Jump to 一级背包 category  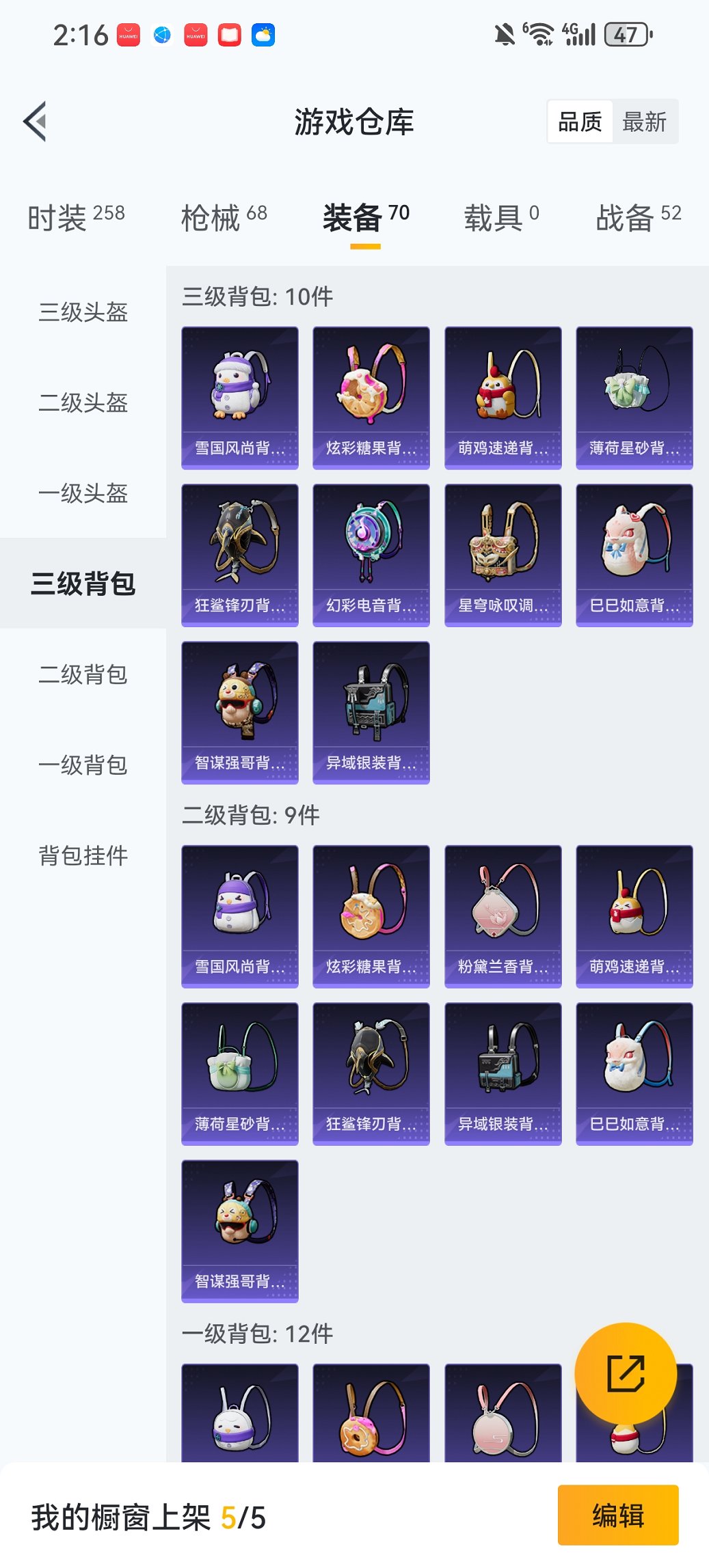pos(83,765)
